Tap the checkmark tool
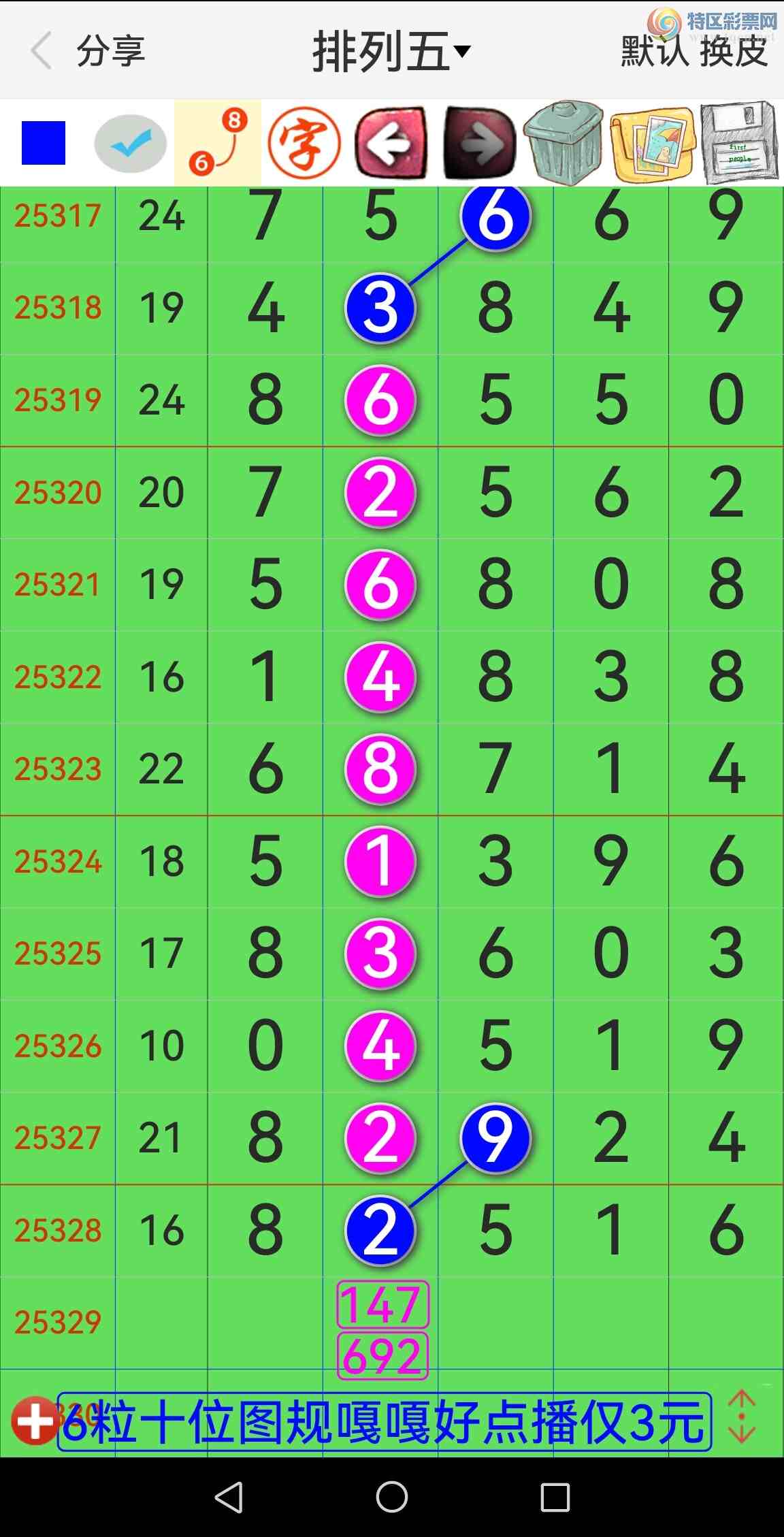Image resolution: width=784 pixels, height=1537 pixels. (x=130, y=144)
